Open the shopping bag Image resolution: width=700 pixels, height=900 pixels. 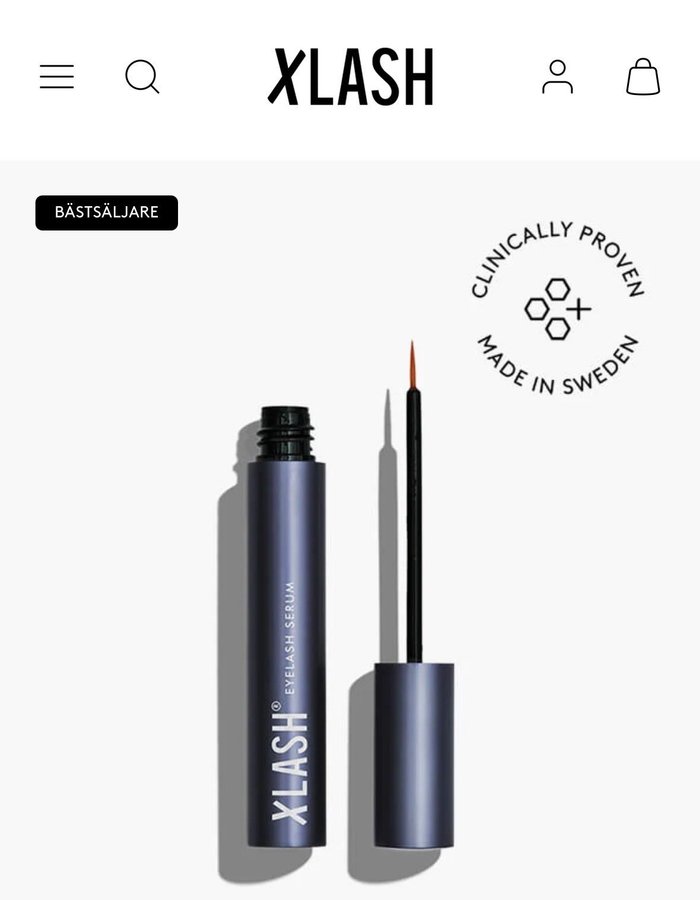tap(643, 77)
